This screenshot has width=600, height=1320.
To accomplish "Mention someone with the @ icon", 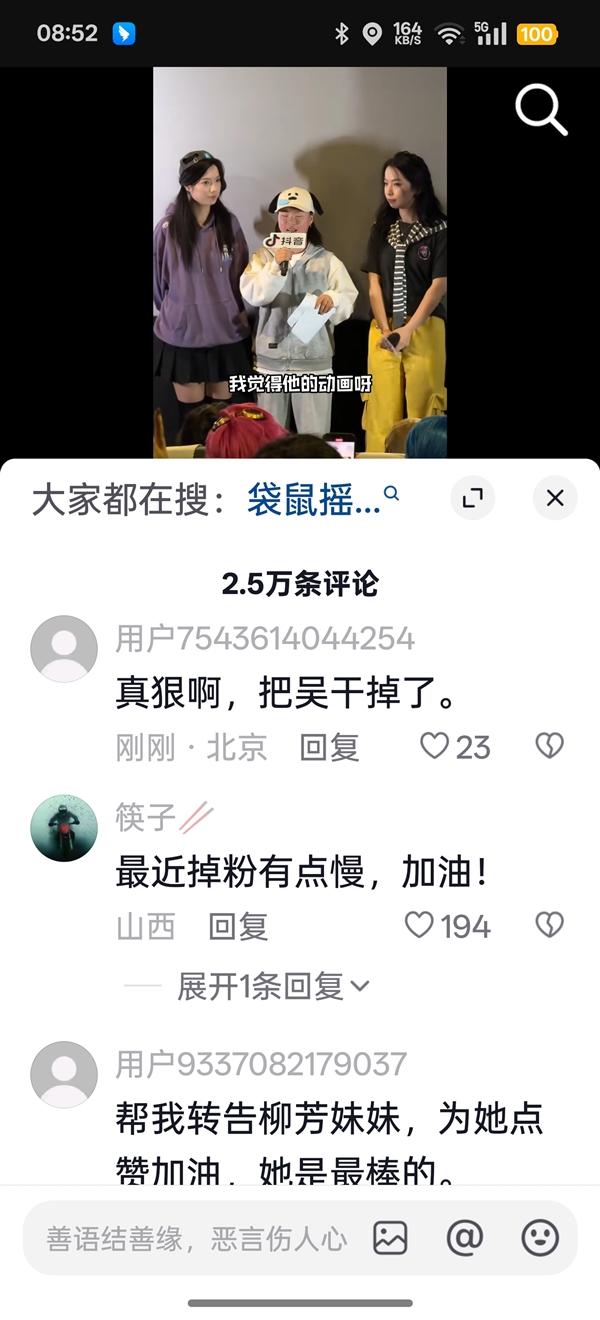I will pos(465,1238).
